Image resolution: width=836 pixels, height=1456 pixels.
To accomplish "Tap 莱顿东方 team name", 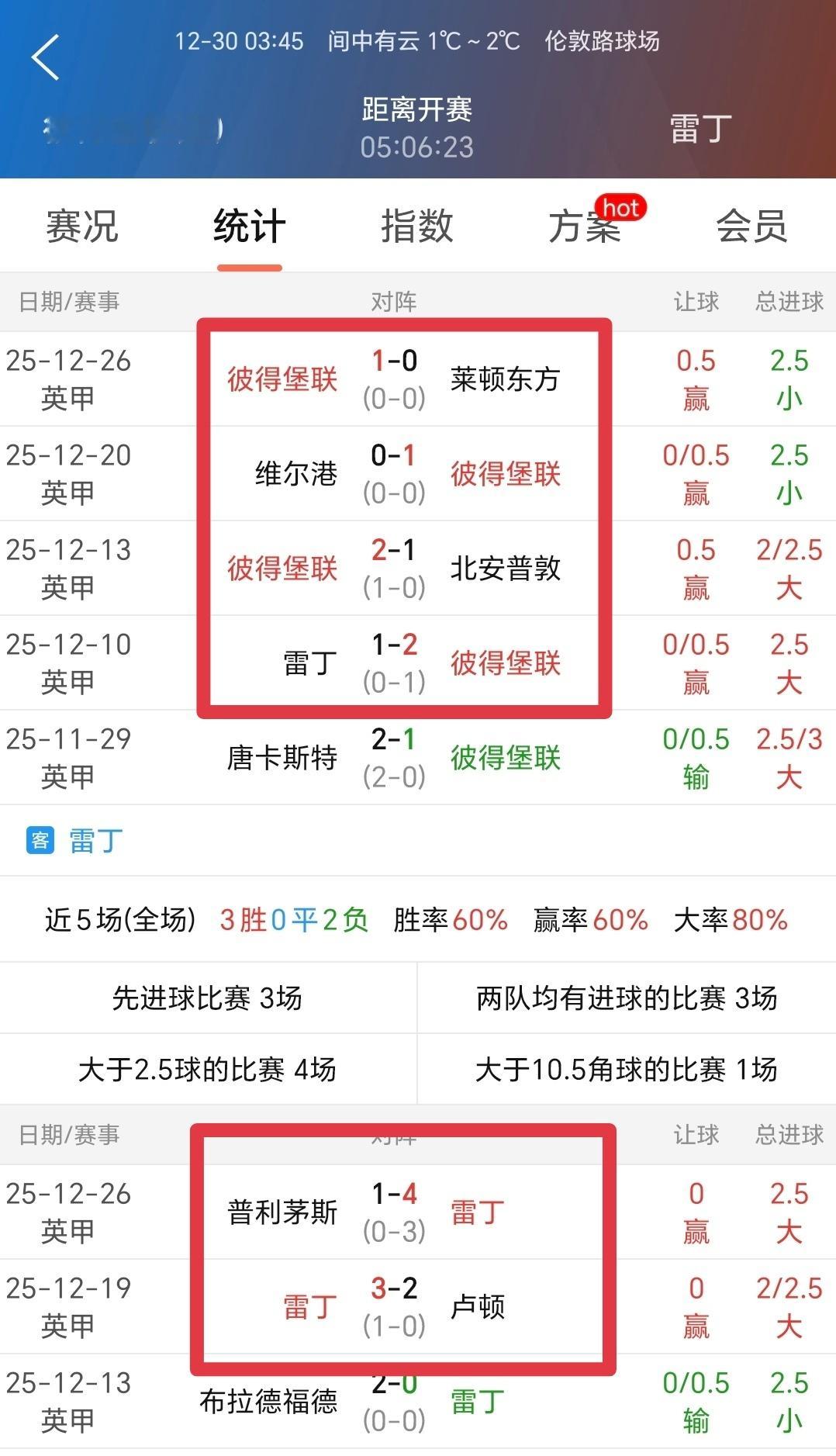I will (x=504, y=380).
